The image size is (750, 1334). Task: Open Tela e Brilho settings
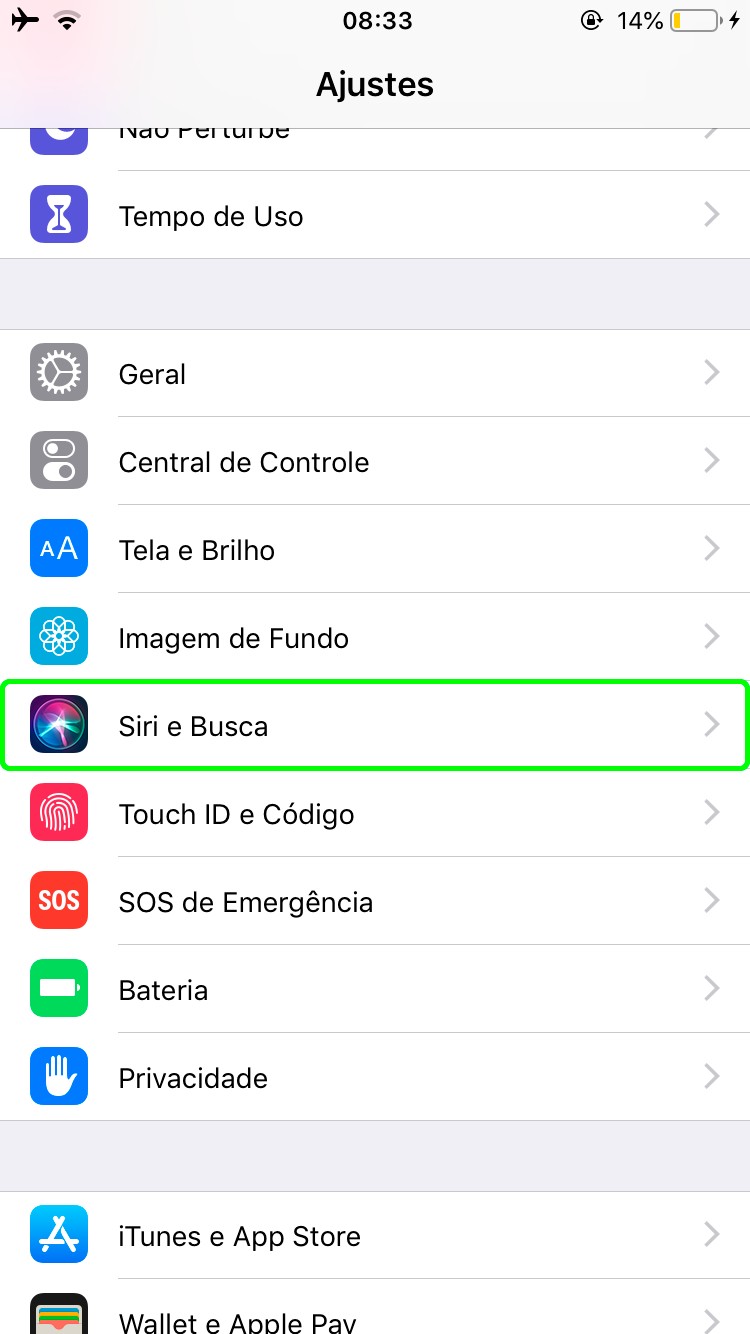point(375,550)
